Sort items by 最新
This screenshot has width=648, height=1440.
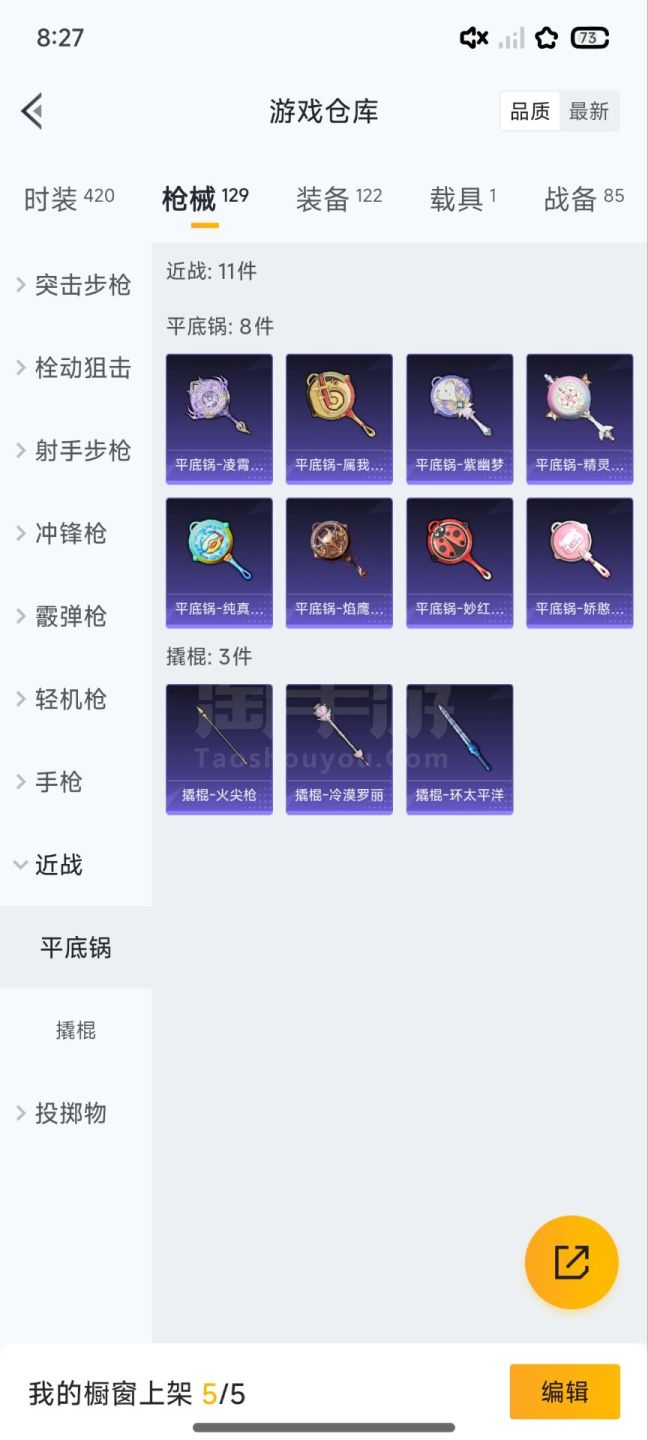click(589, 111)
